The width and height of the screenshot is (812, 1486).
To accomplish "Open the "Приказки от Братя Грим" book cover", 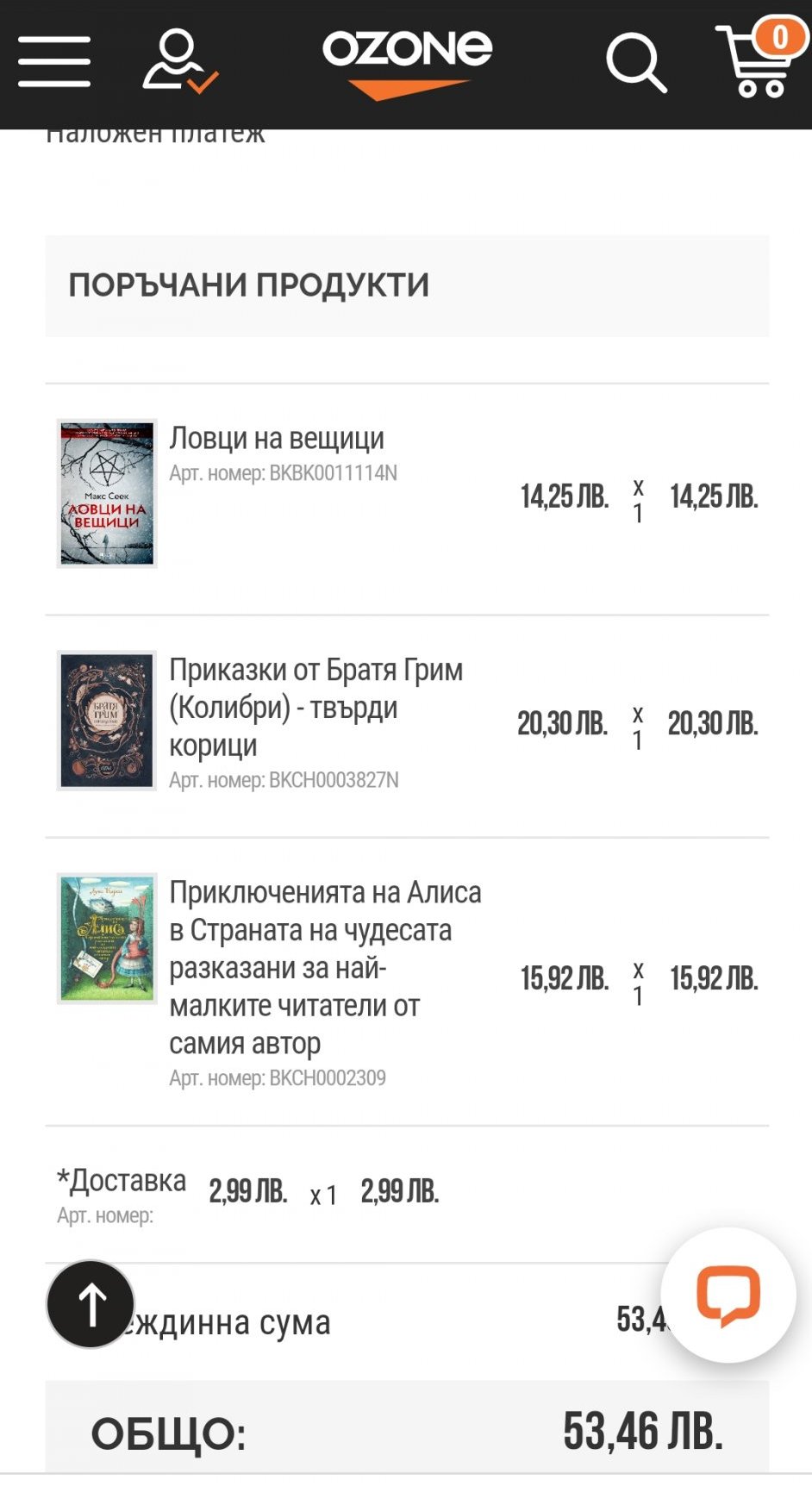I will click(107, 721).
